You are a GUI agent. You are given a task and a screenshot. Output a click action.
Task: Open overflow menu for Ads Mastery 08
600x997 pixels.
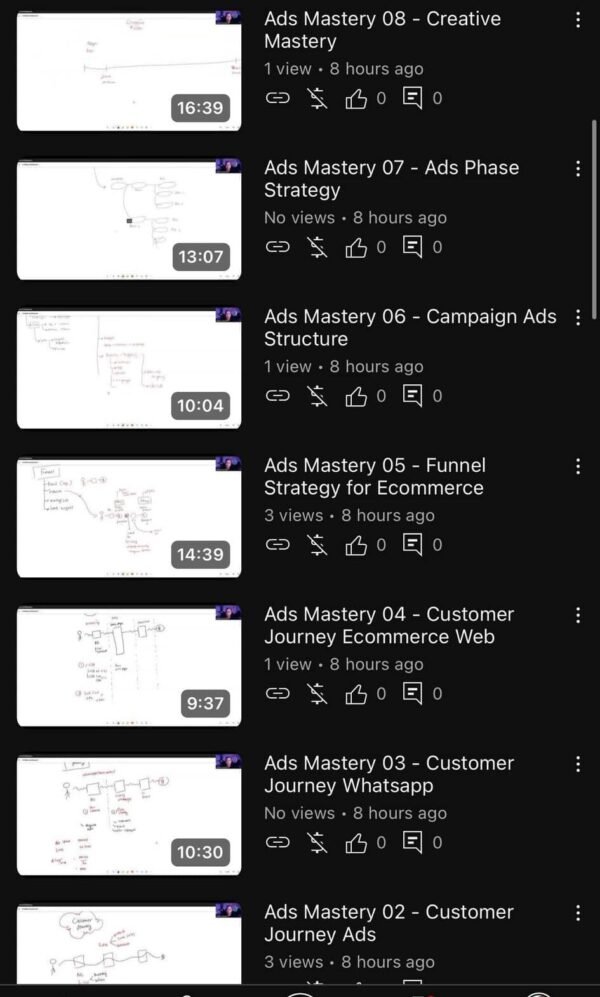click(578, 20)
